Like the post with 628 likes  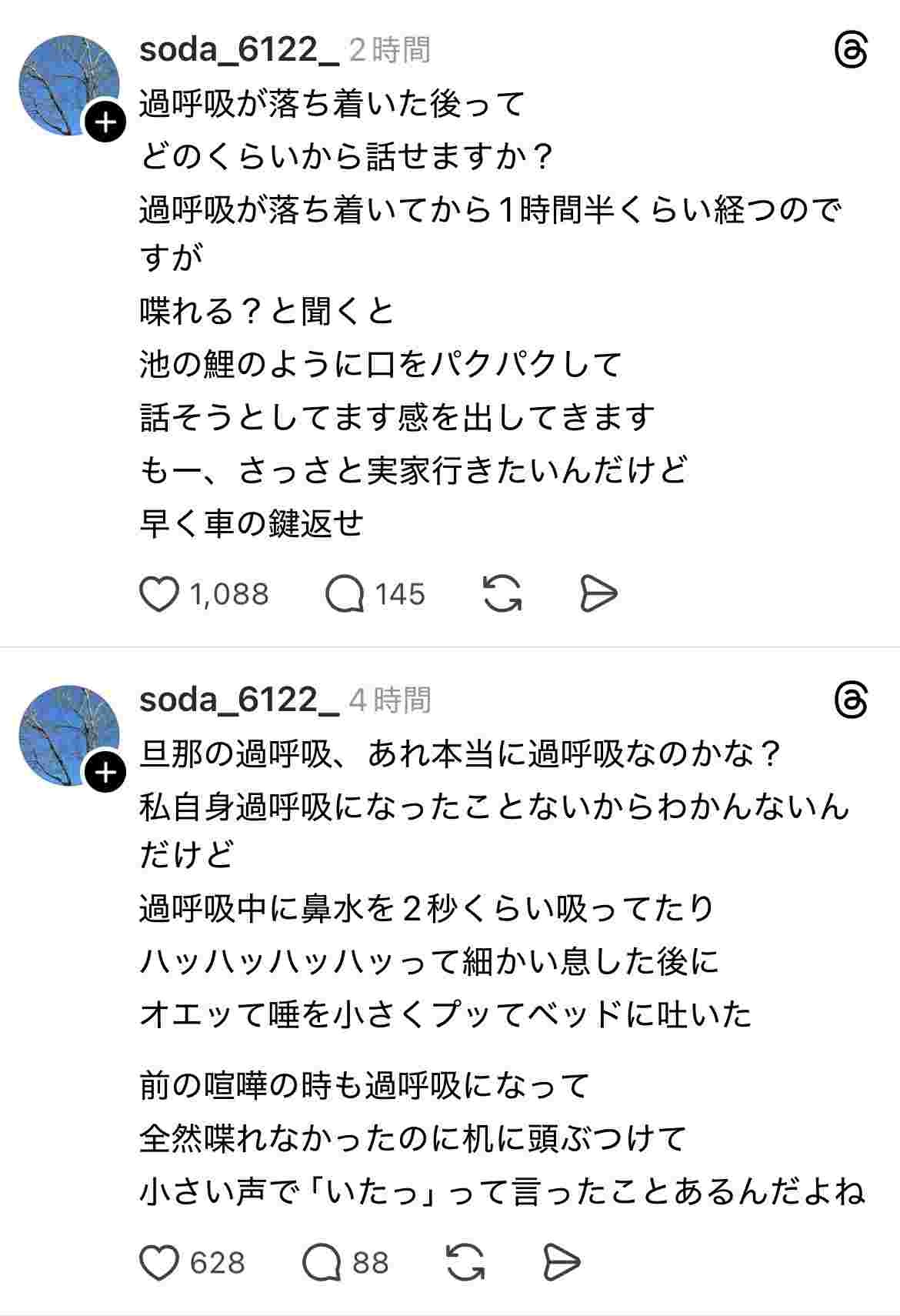[159, 1263]
